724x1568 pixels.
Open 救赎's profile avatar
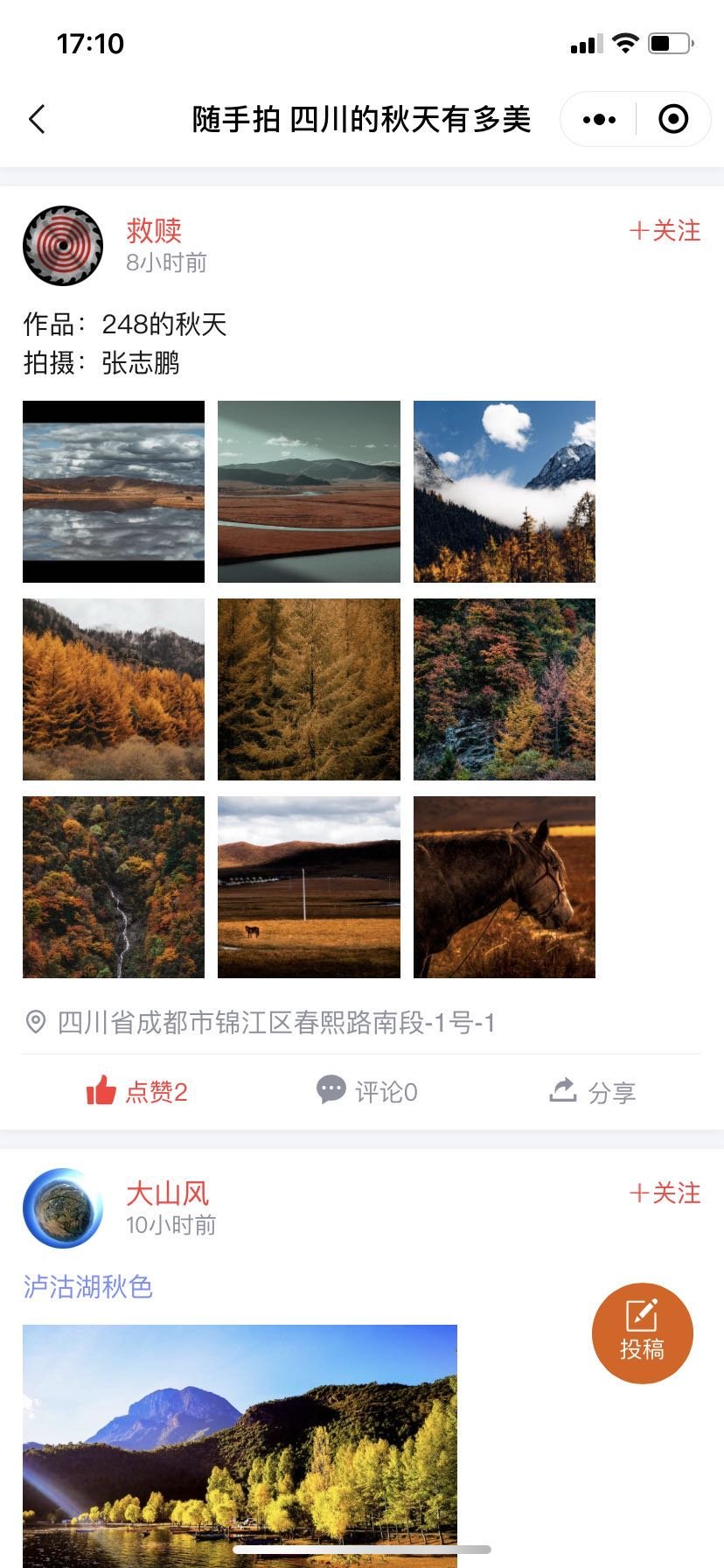point(63,246)
